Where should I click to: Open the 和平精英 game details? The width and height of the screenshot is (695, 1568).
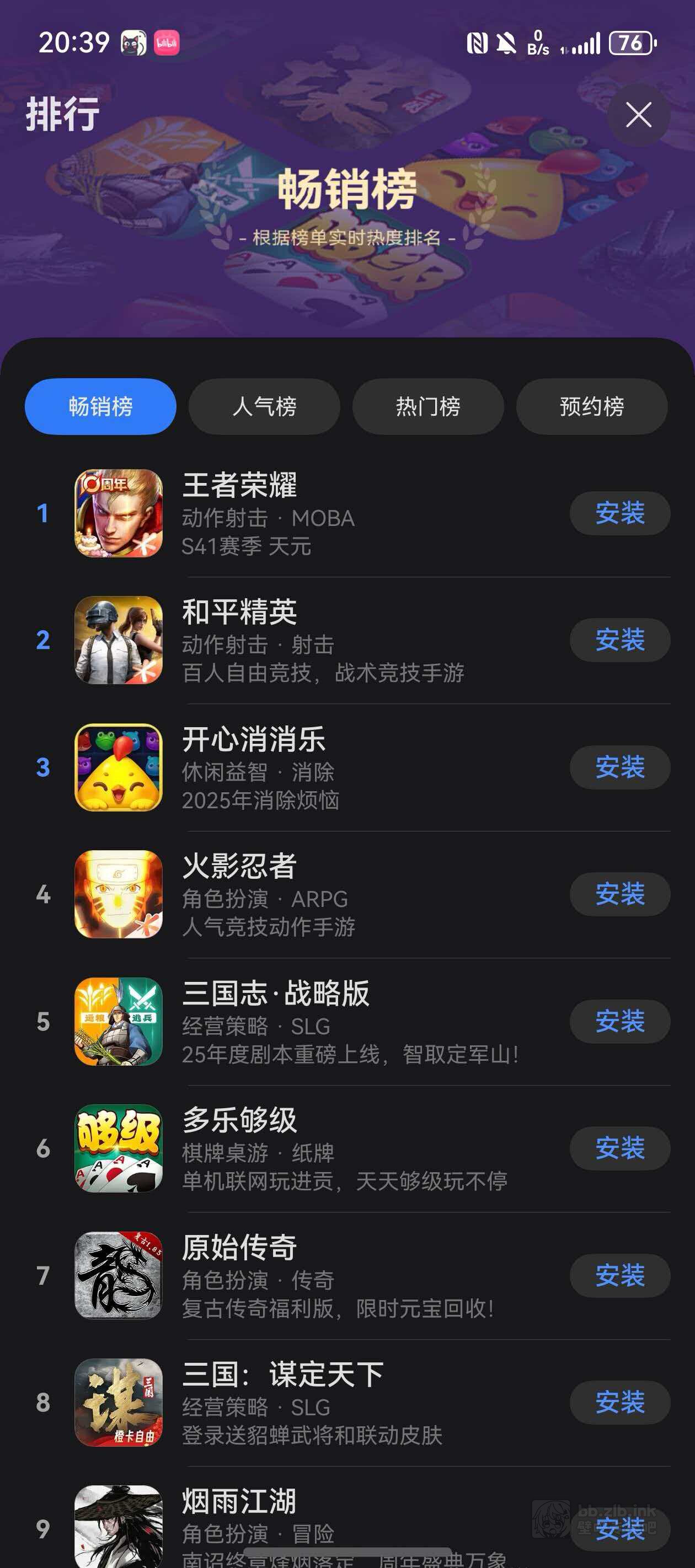(x=240, y=613)
